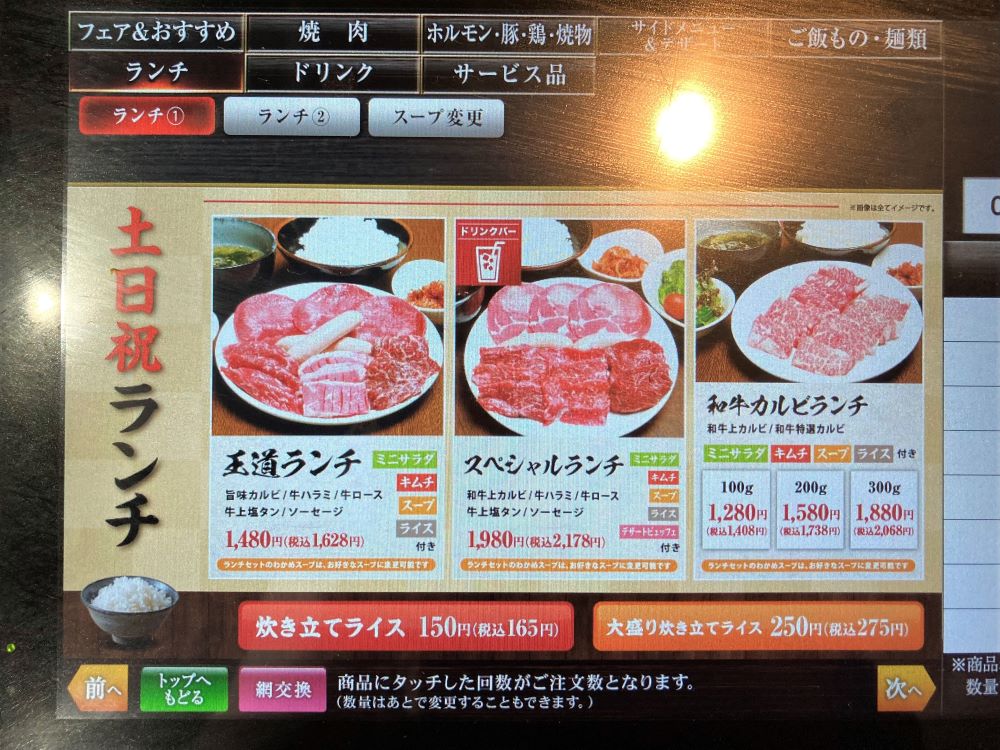Open the ドリンク category tab
Screen dimensions: 1000x750
coord(332,73)
